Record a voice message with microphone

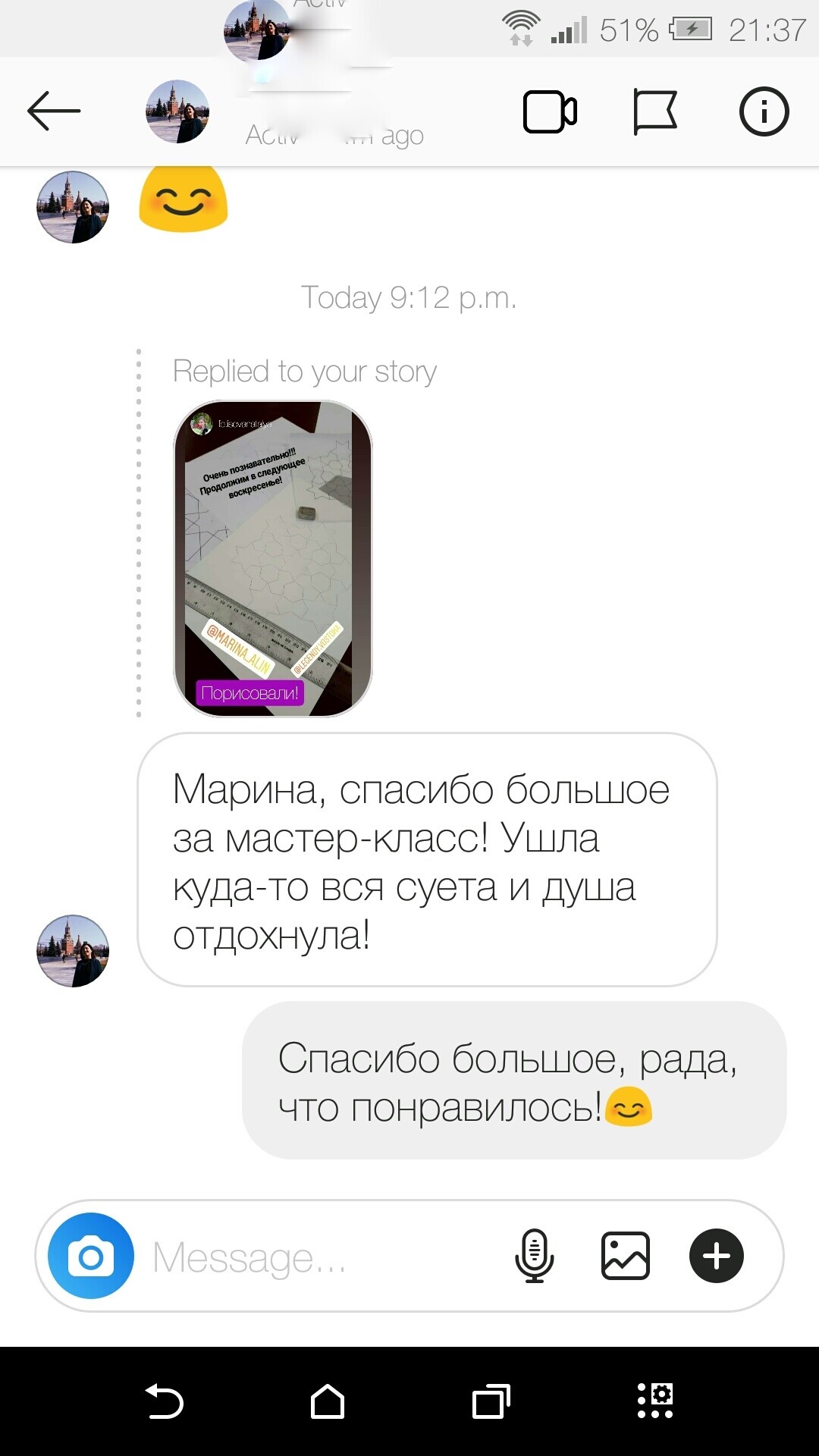coord(535,1256)
